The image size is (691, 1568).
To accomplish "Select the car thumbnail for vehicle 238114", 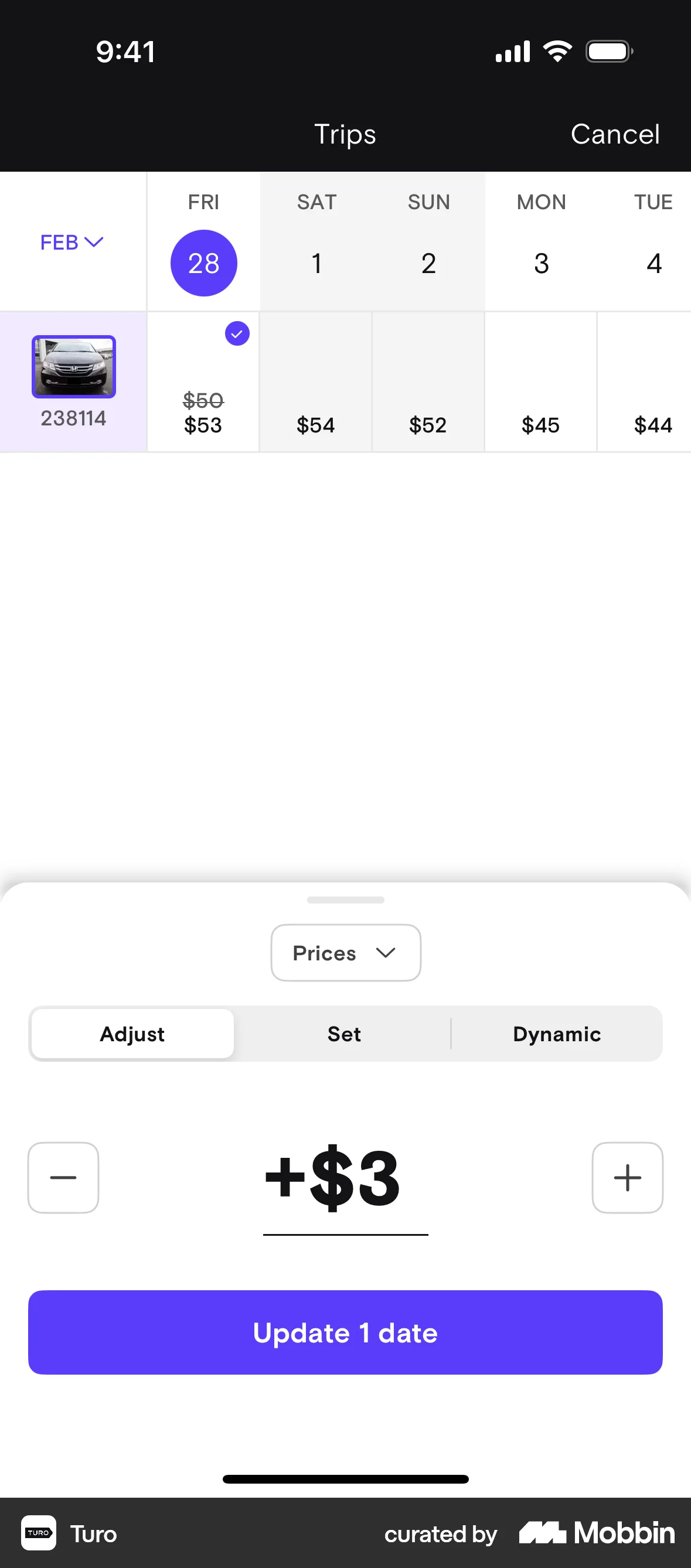I will 73,366.
